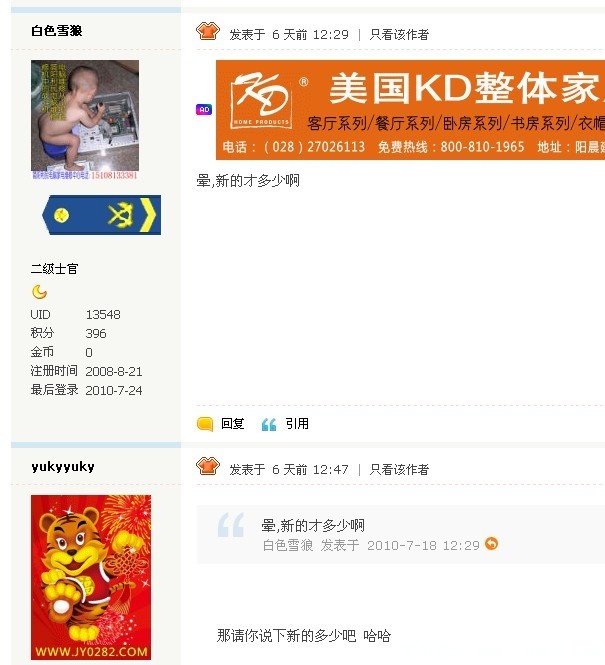Filter to yukyyuky's posts with 只看该作者
The width and height of the screenshot is (605, 665).
(x=399, y=469)
